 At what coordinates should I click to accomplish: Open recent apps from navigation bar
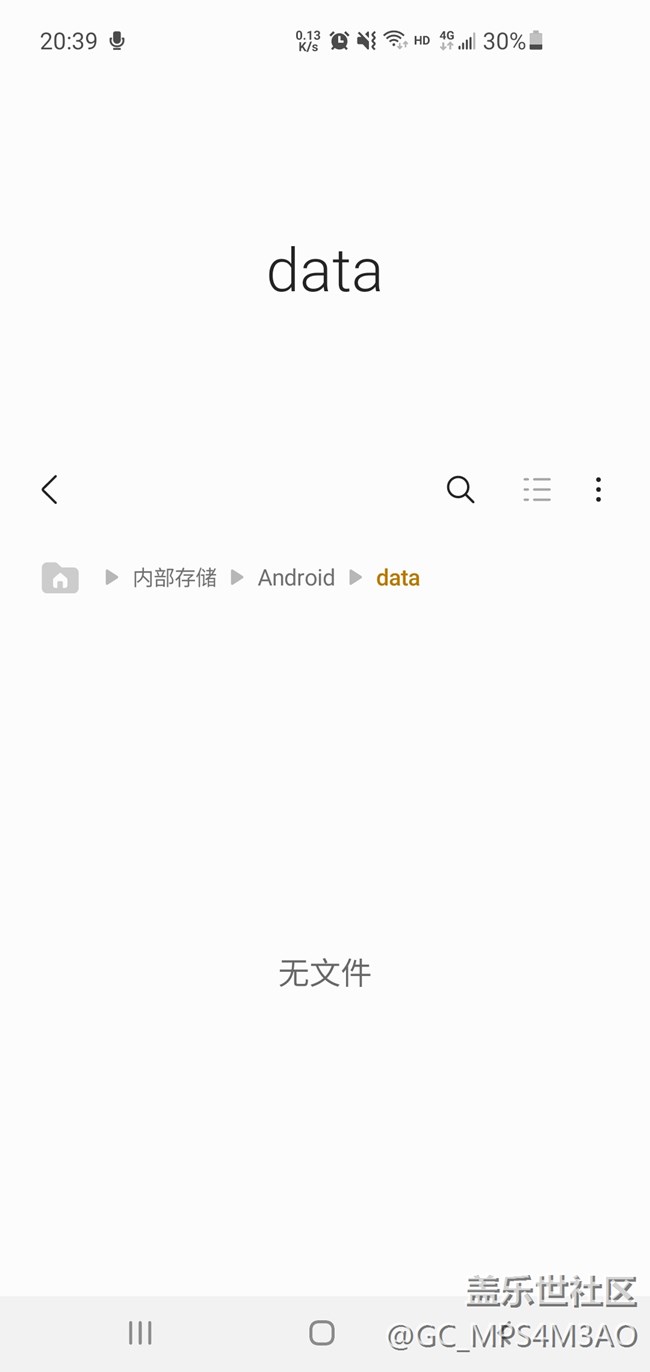[x=140, y=1332]
